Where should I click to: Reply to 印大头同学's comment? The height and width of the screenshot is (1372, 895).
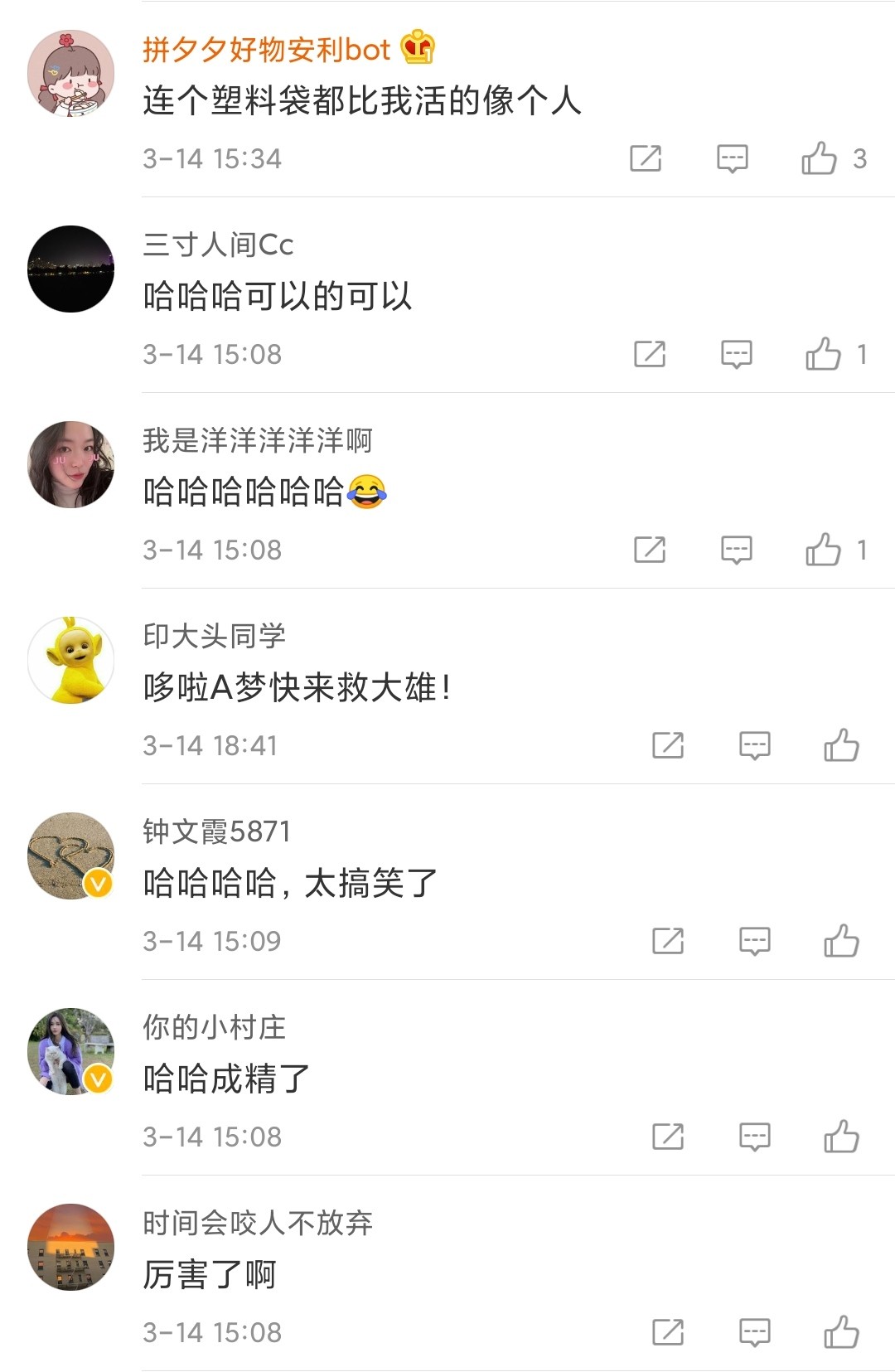click(x=754, y=745)
